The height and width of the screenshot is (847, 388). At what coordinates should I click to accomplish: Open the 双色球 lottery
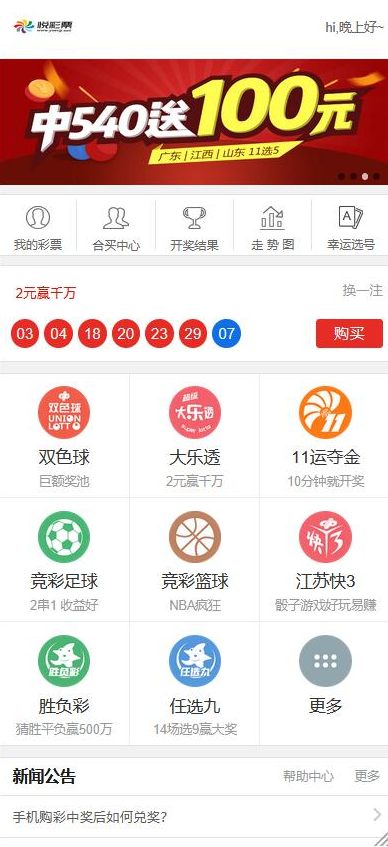click(64, 435)
